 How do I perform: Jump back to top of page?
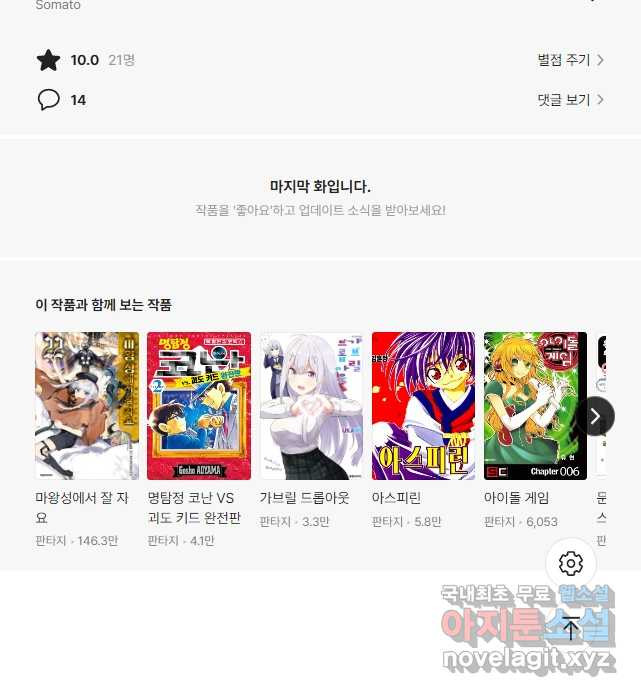click(571, 629)
